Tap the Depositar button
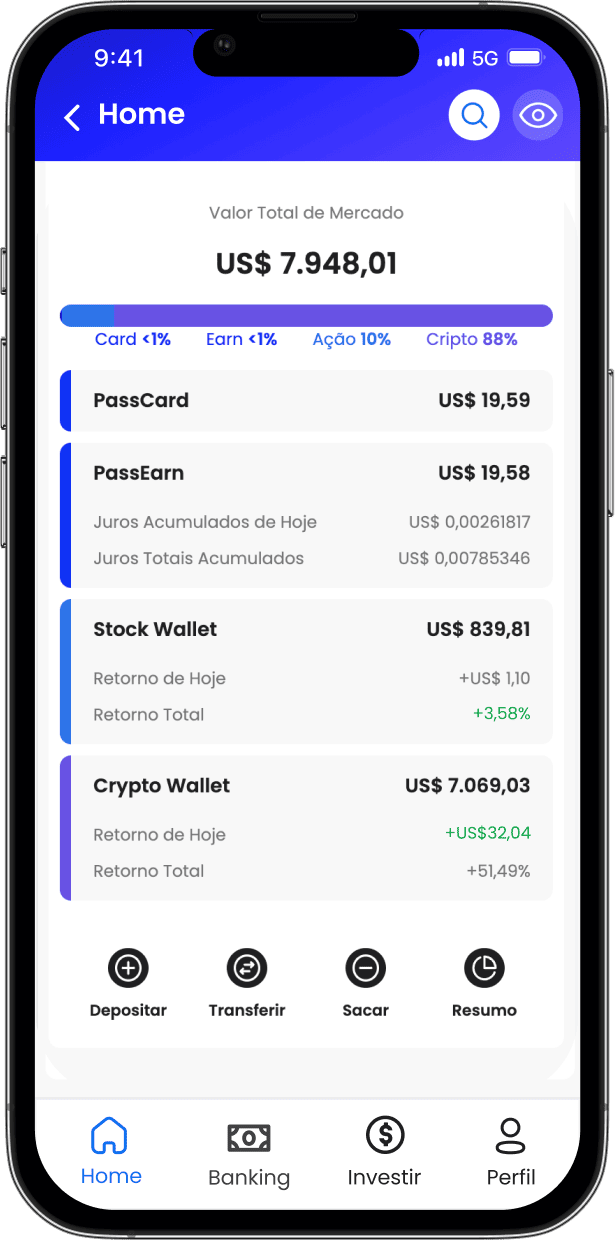 coord(128,983)
